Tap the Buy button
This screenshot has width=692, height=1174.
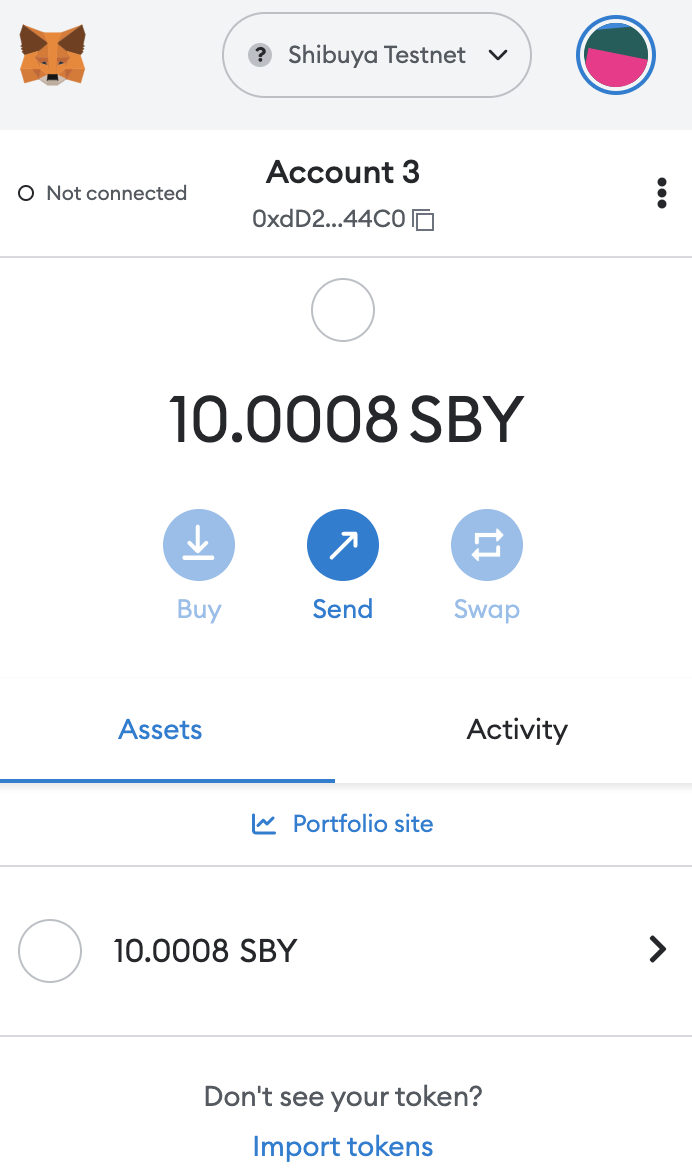click(199, 545)
